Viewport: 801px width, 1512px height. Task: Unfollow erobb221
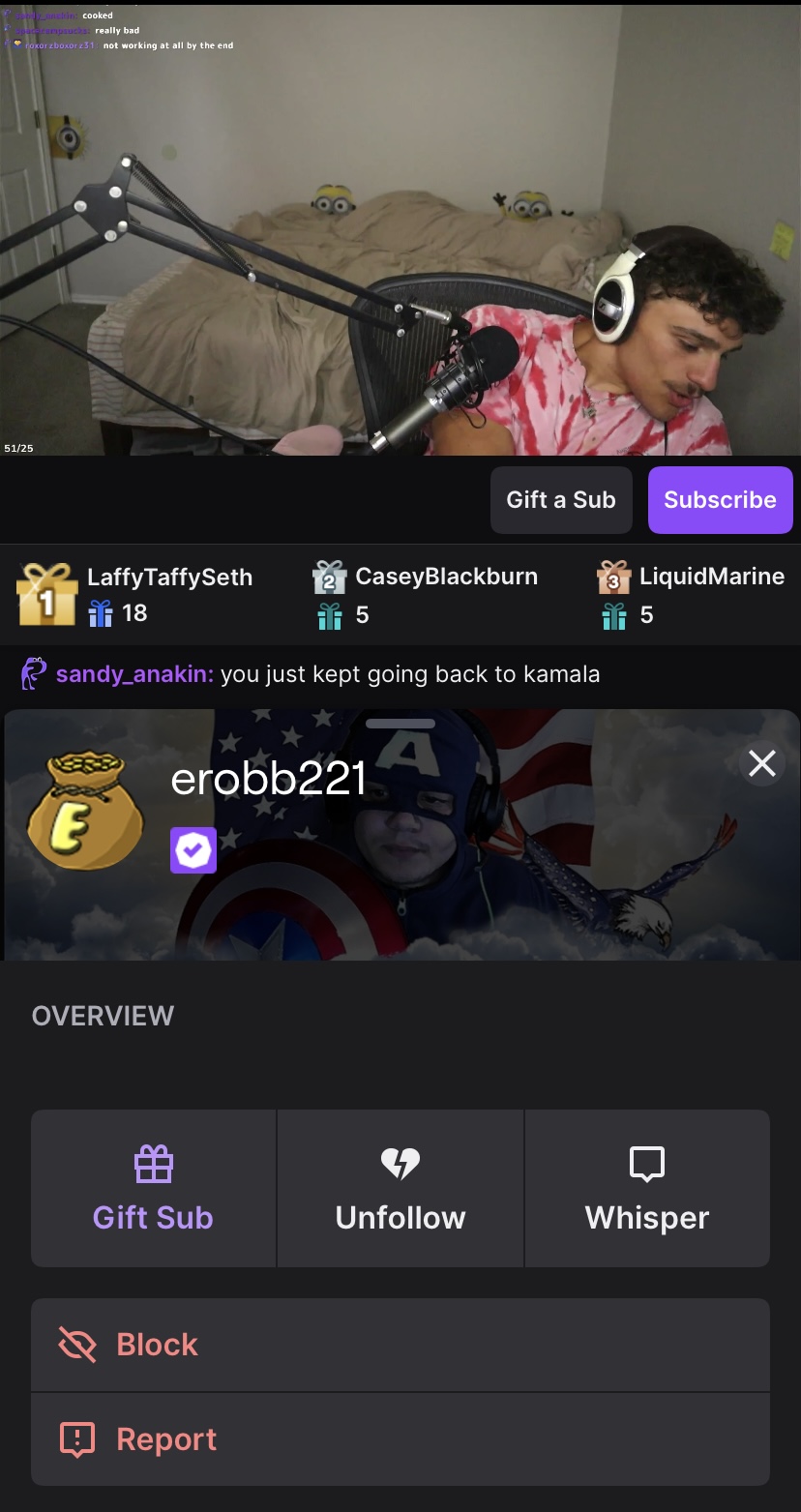click(x=400, y=1188)
